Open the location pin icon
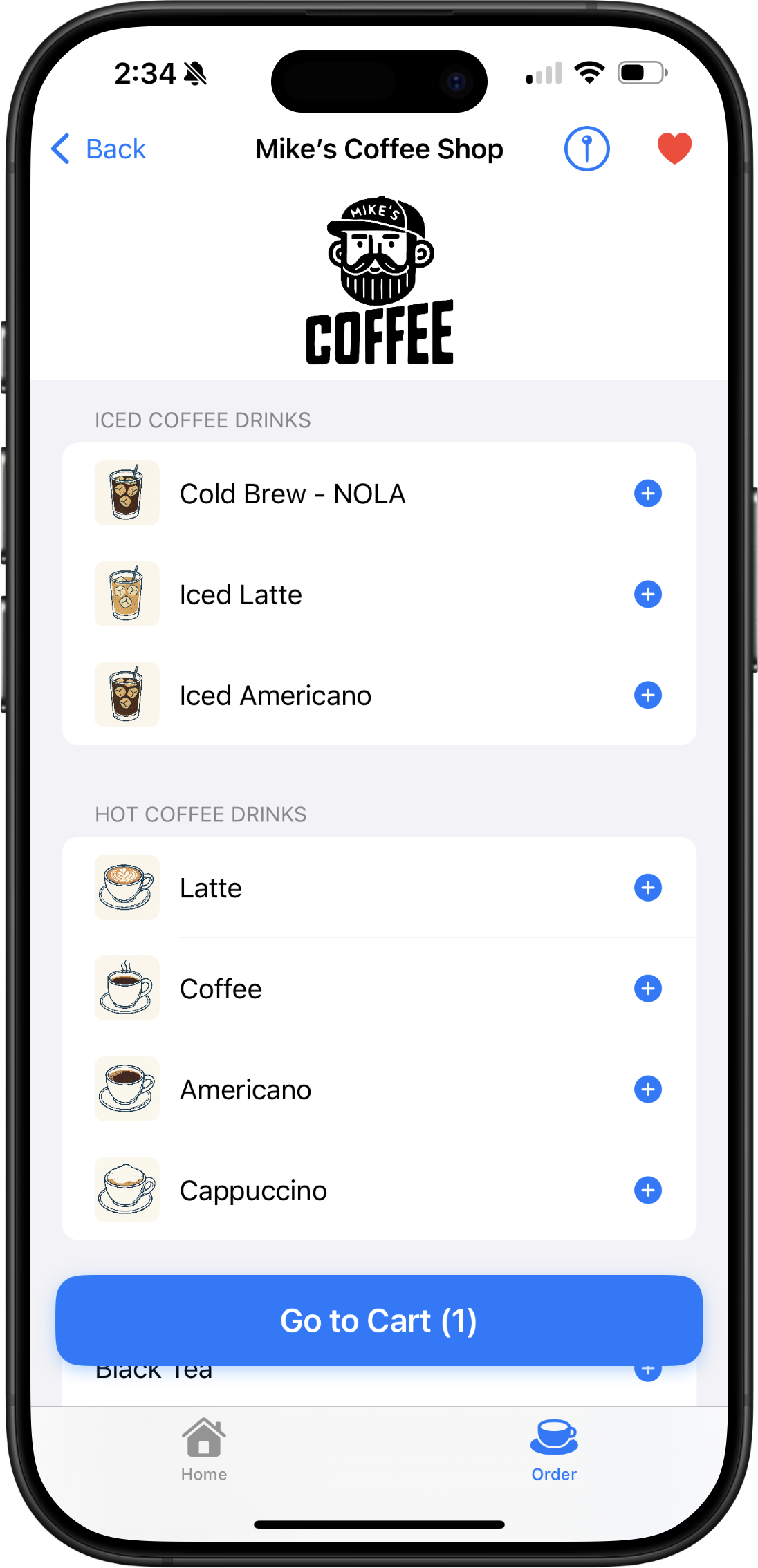 (x=586, y=148)
